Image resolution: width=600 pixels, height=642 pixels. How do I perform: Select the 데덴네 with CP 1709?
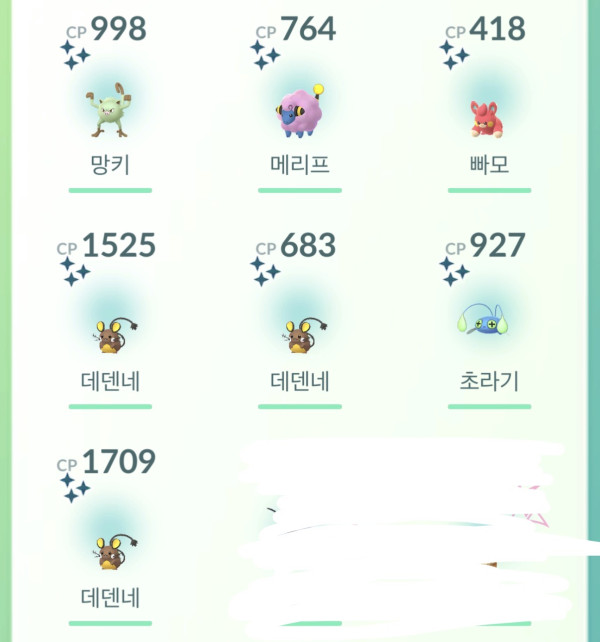coord(111,549)
